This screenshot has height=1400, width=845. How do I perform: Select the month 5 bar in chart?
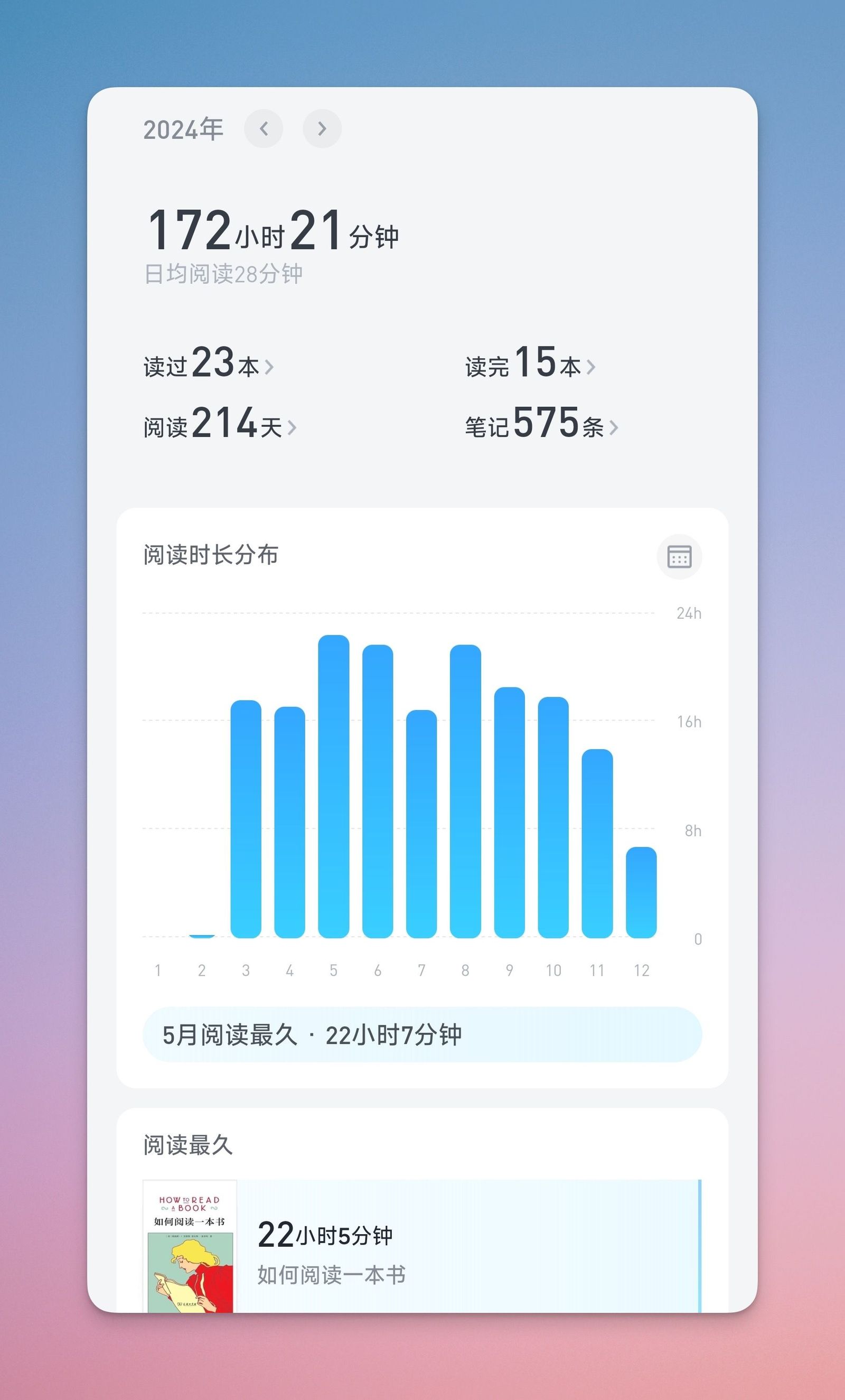click(x=333, y=786)
